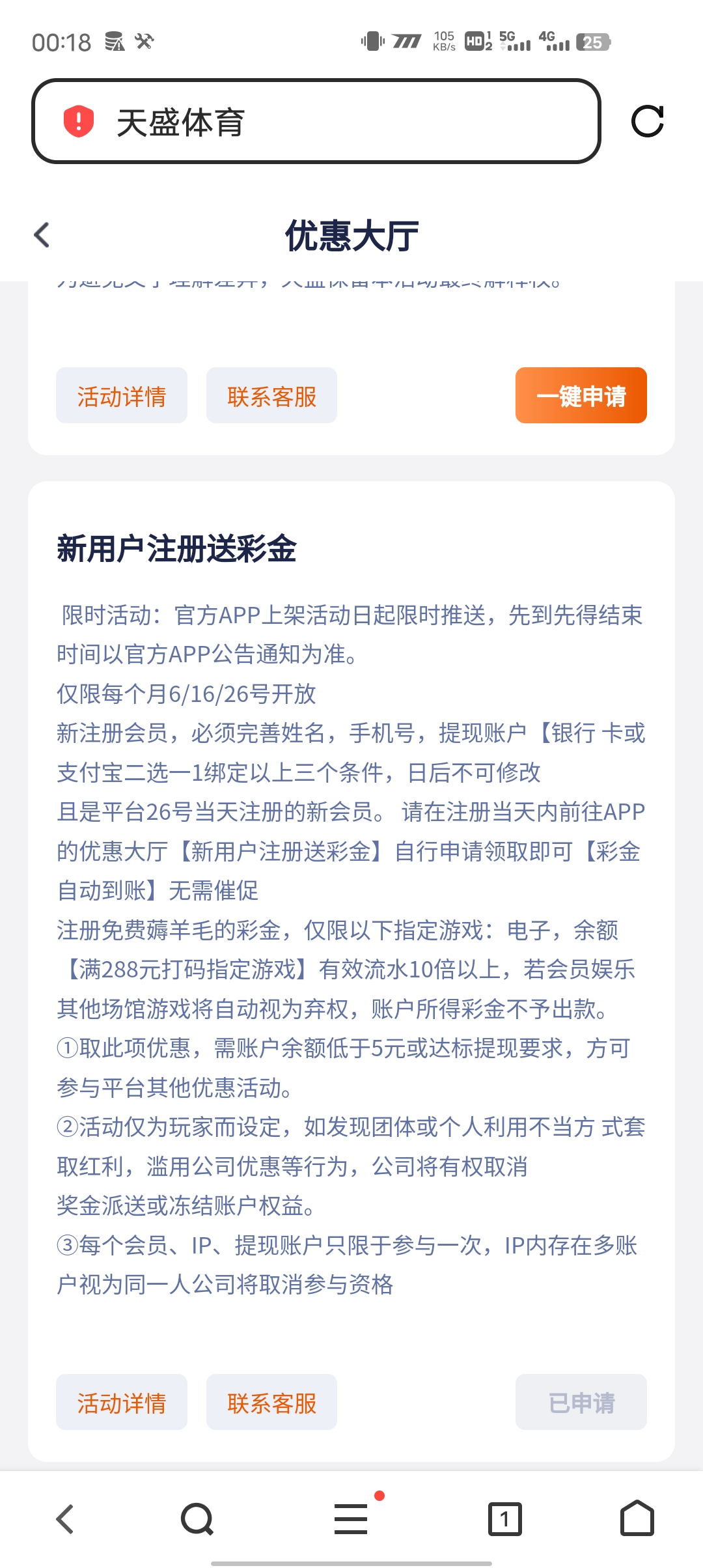Open the tab switcher showing 1
The image size is (703, 1568).
pos(504,1519)
